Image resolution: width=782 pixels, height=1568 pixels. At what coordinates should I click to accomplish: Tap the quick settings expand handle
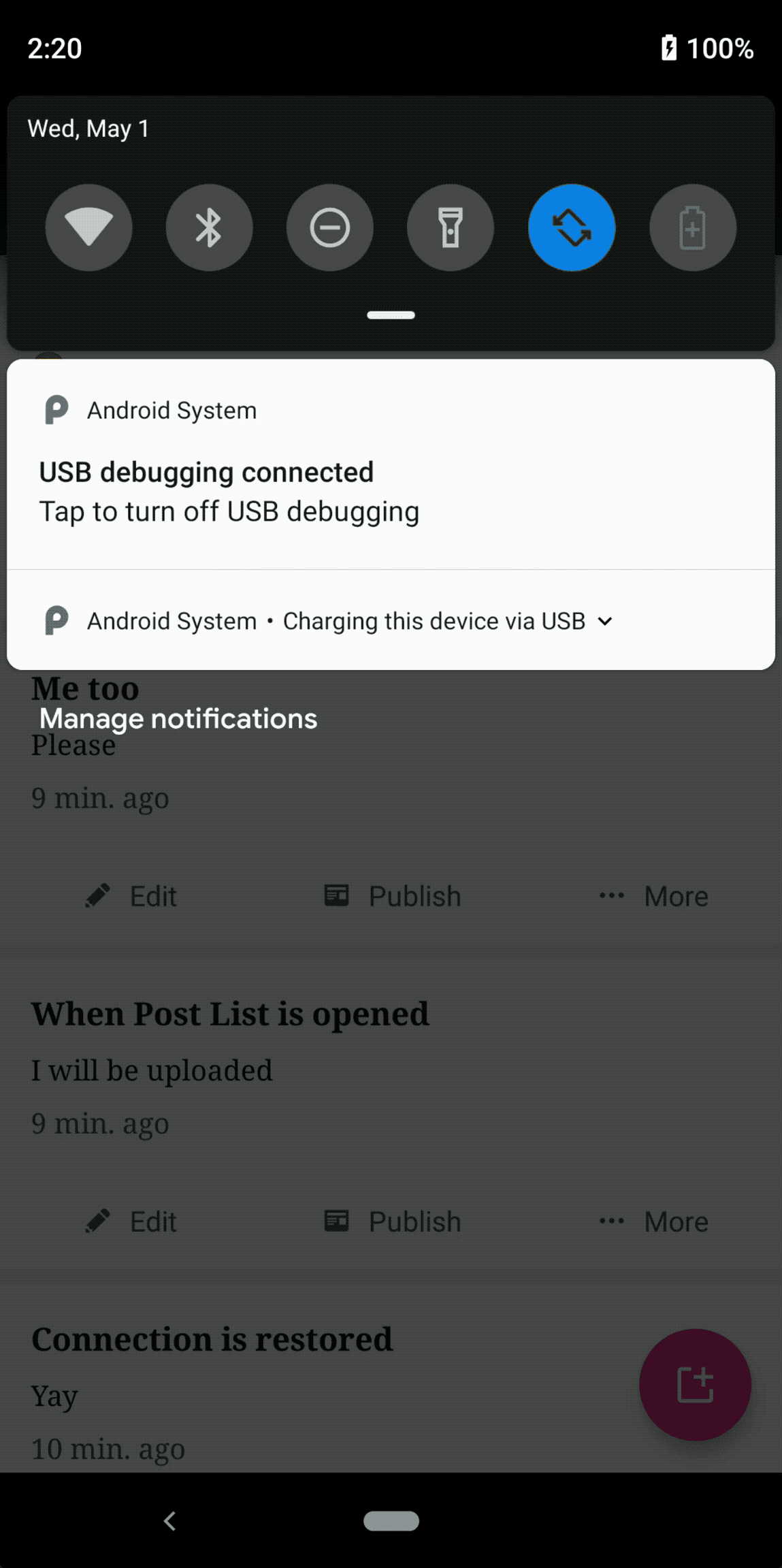tap(391, 315)
